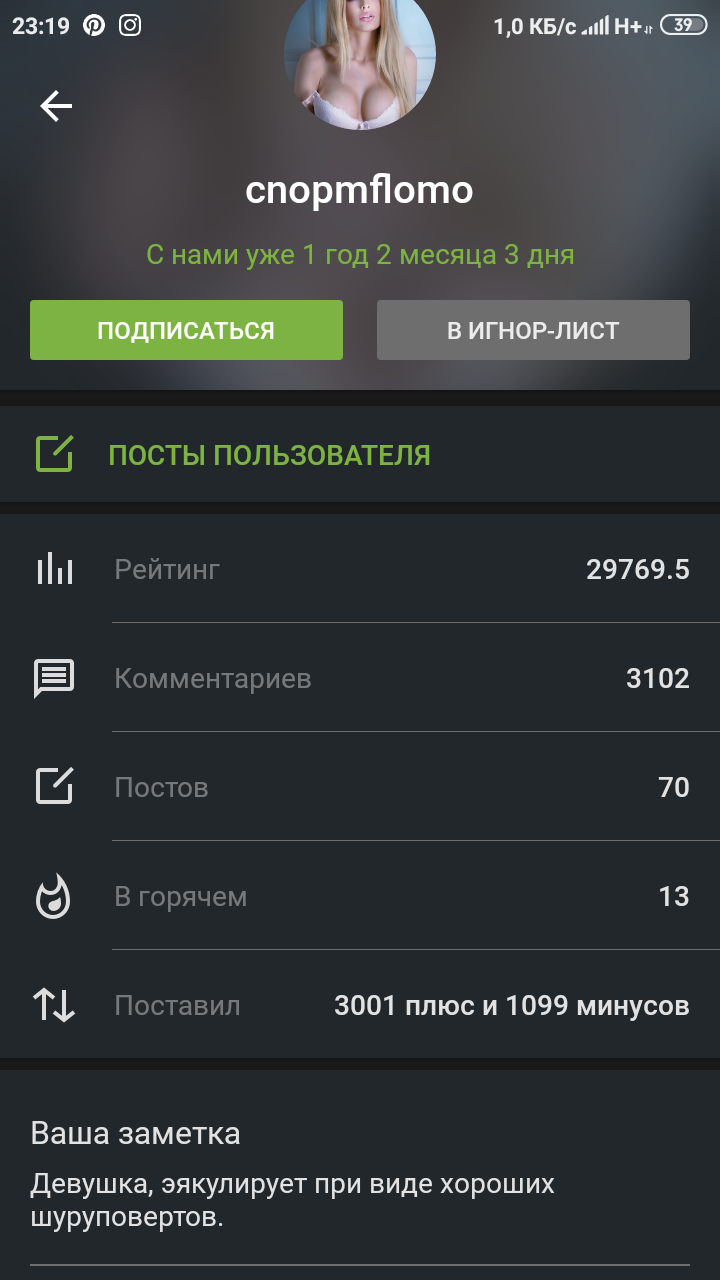Open Посты пользователя

[360, 455]
